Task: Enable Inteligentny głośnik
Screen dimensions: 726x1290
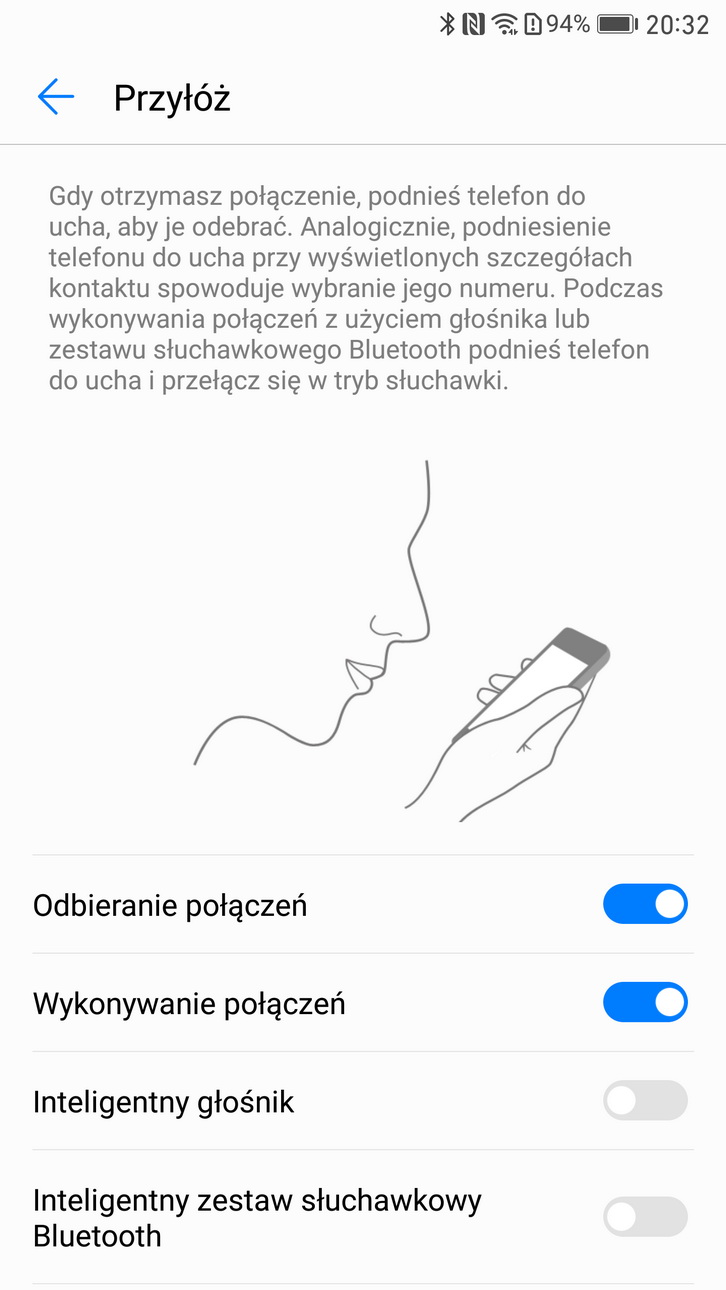Action: tap(645, 1101)
